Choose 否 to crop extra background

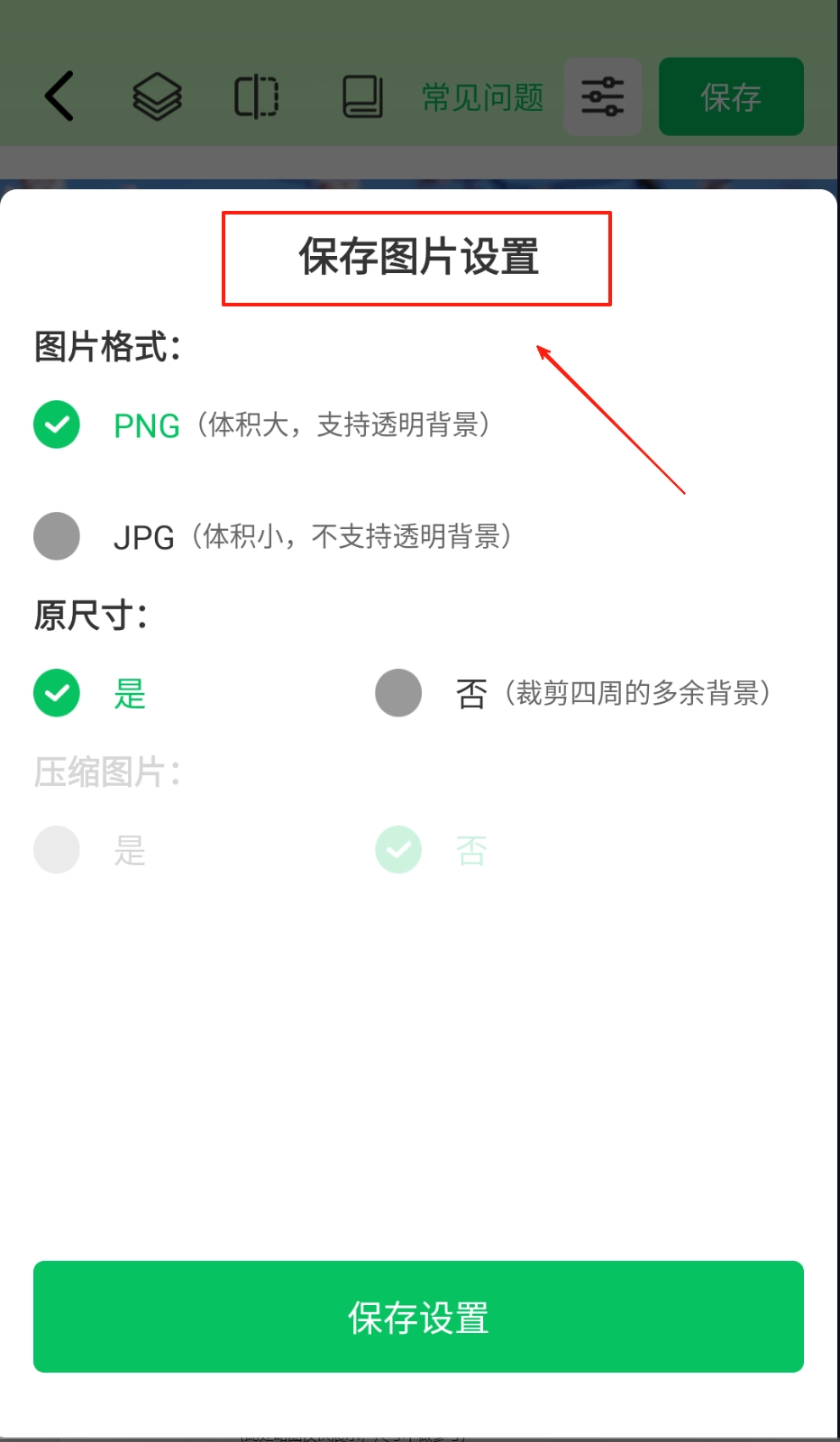pyautogui.click(x=398, y=693)
